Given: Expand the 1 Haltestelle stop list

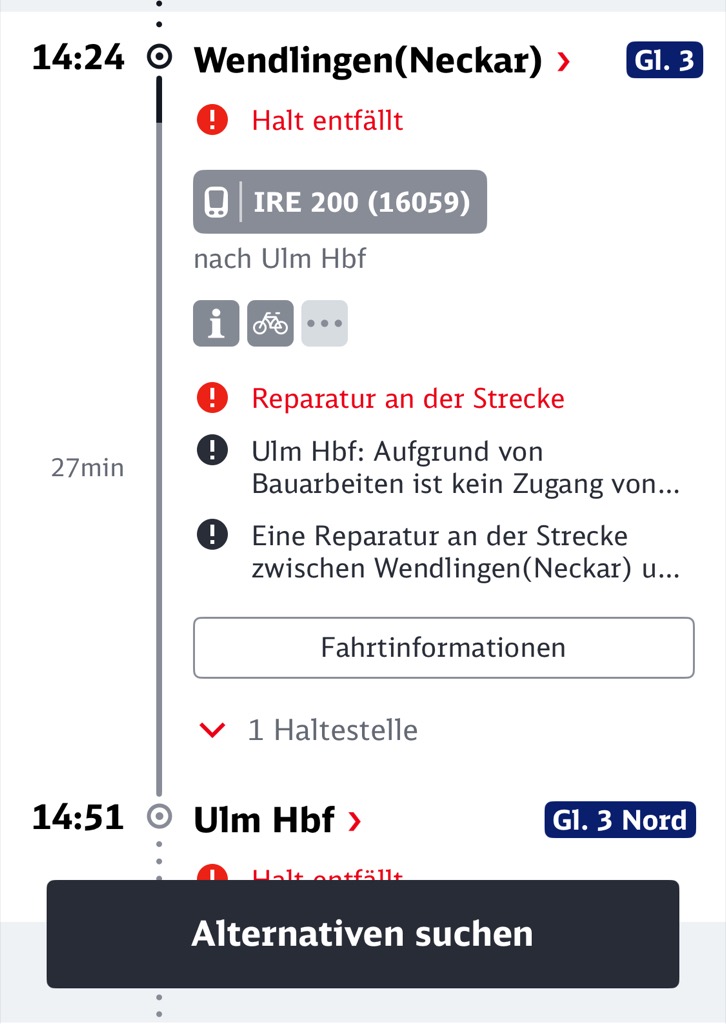Looking at the screenshot, I should [312, 730].
